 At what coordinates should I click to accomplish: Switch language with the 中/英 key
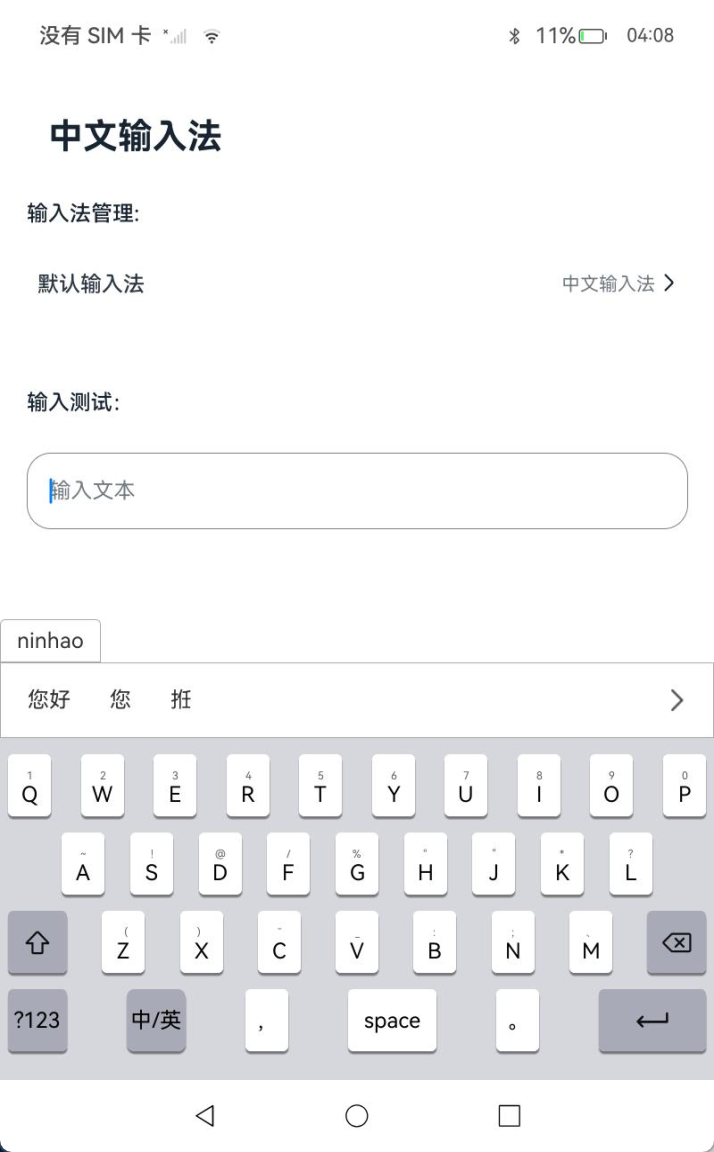pyautogui.click(x=156, y=1020)
